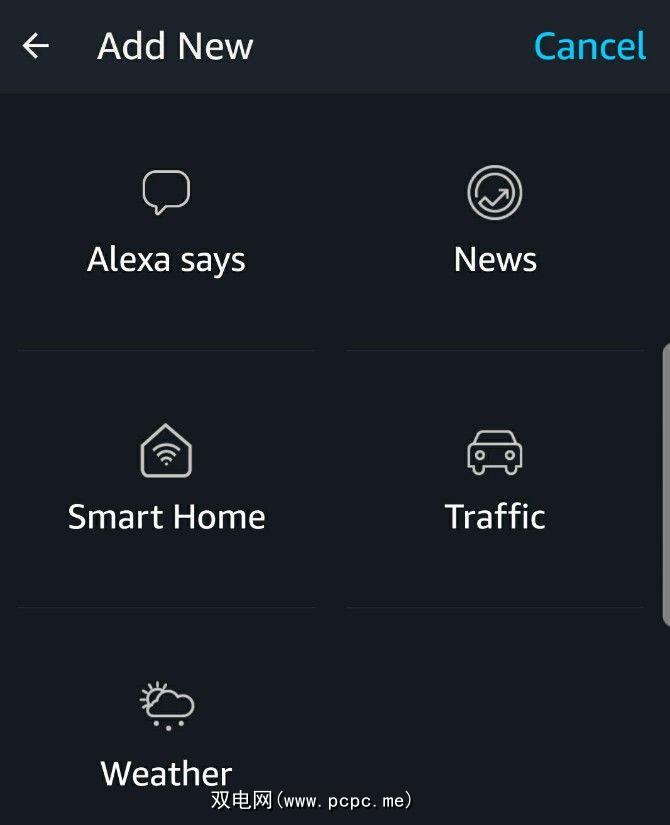Screen dimensions: 670x825
Task: Add the Traffic action
Action: click(x=495, y=480)
